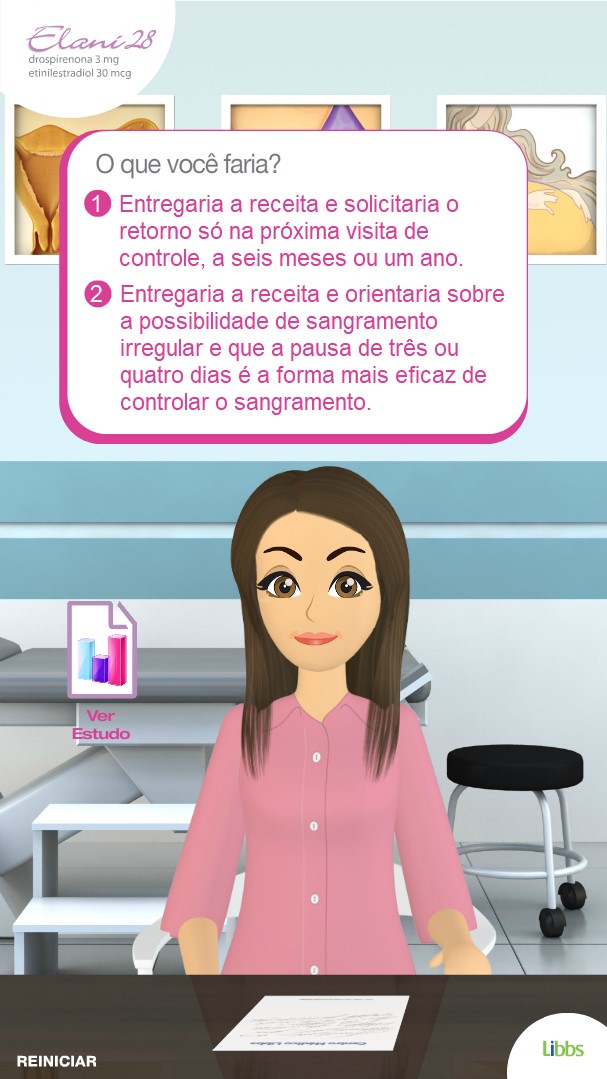Tap REINICIAR to restart the simulation
The width and height of the screenshot is (607, 1079).
click(57, 1060)
